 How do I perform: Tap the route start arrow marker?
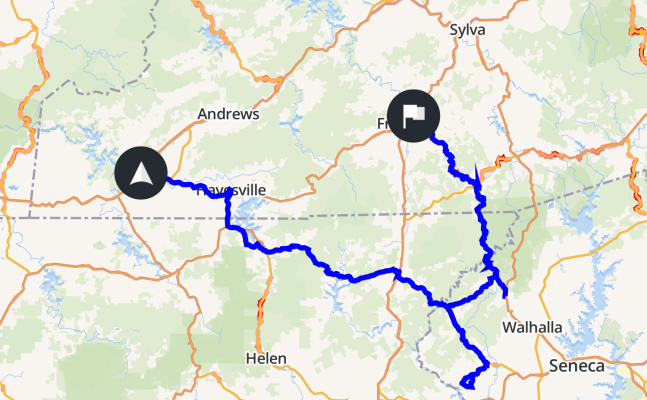click(140, 173)
